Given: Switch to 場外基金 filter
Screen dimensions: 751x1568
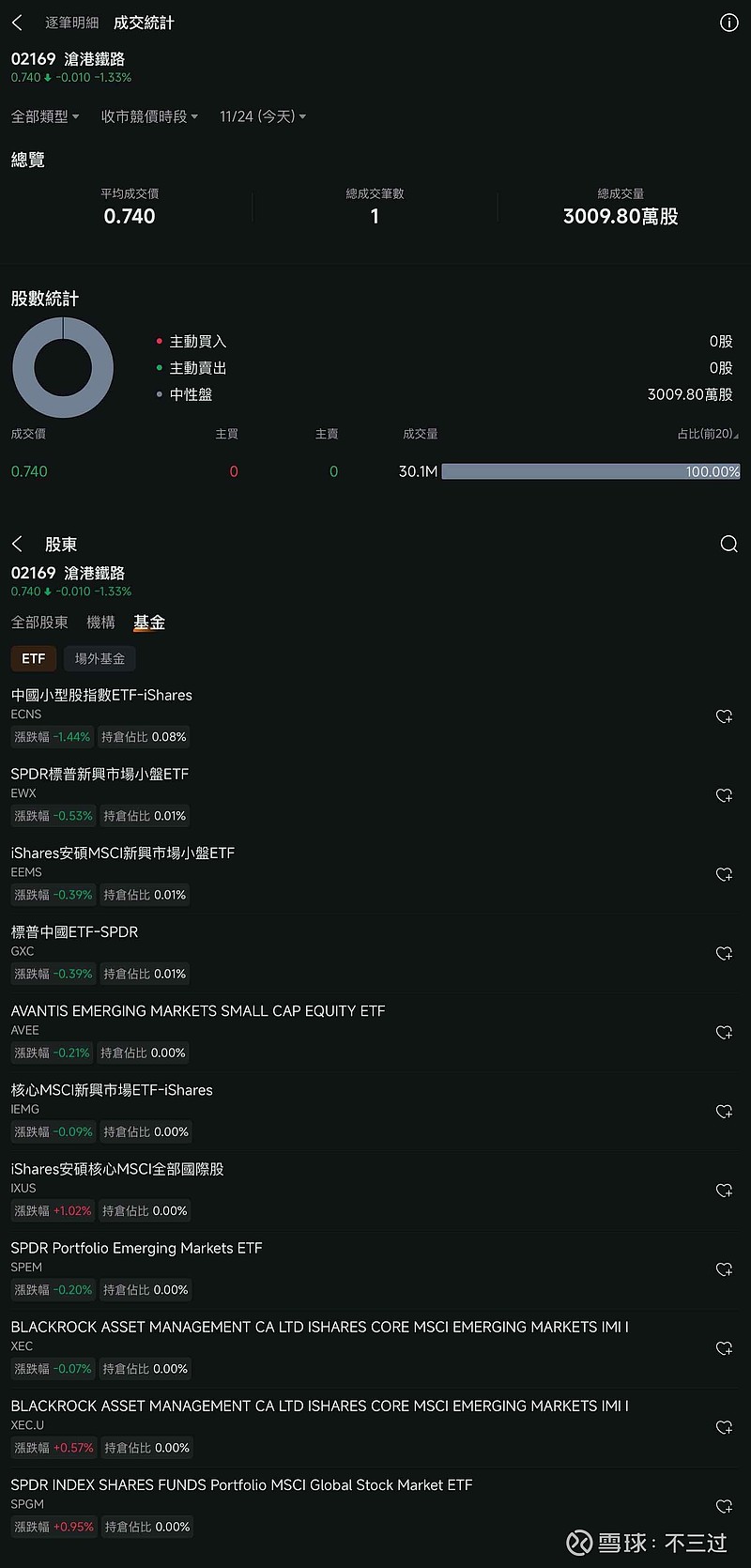Looking at the screenshot, I should 99,658.
